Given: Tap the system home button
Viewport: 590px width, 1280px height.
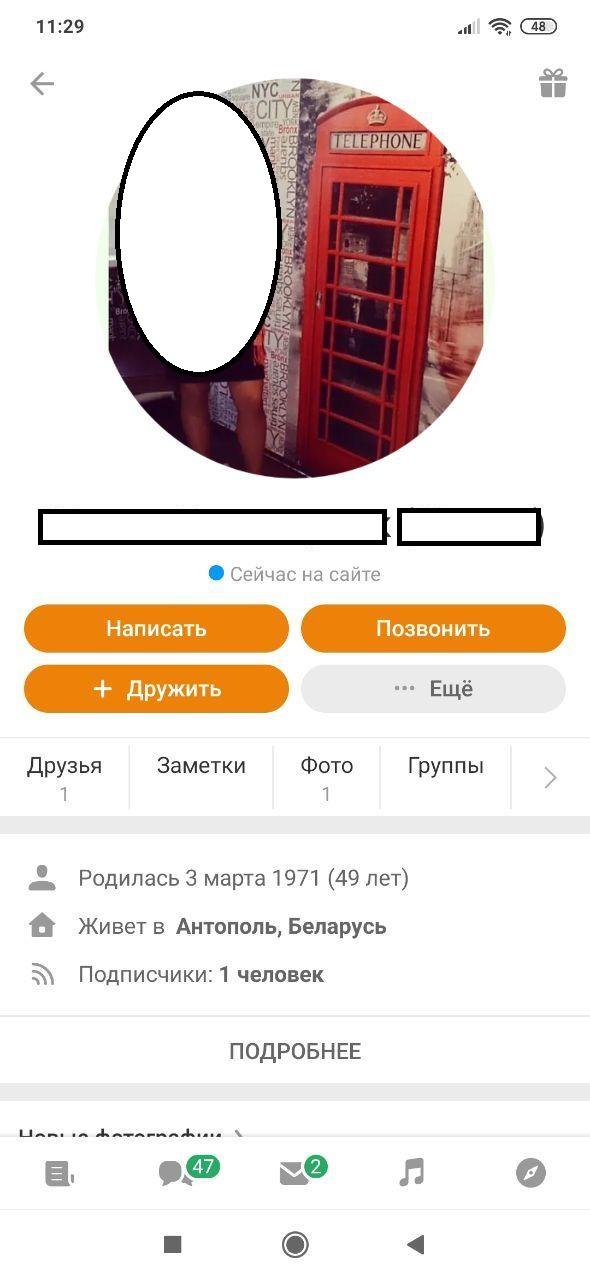Looking at the screenshot, I should [x=295, y=1244].
